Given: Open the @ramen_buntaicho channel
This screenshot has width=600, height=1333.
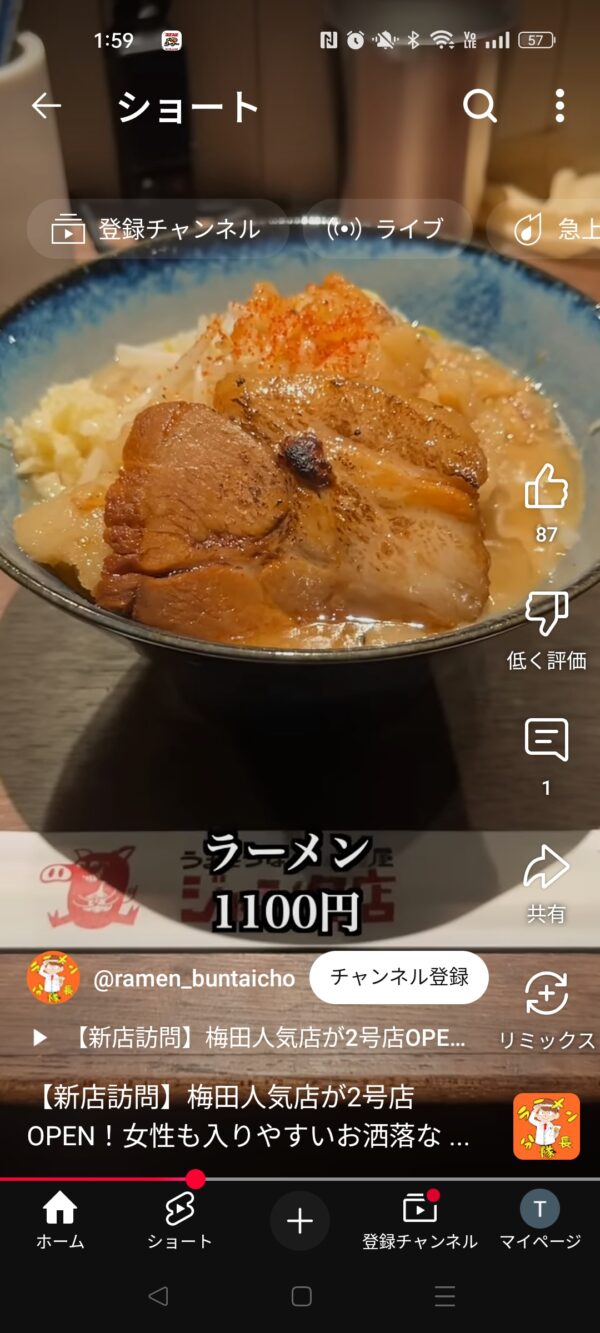Looking at the screenshot, I should [x=194, y=979].
